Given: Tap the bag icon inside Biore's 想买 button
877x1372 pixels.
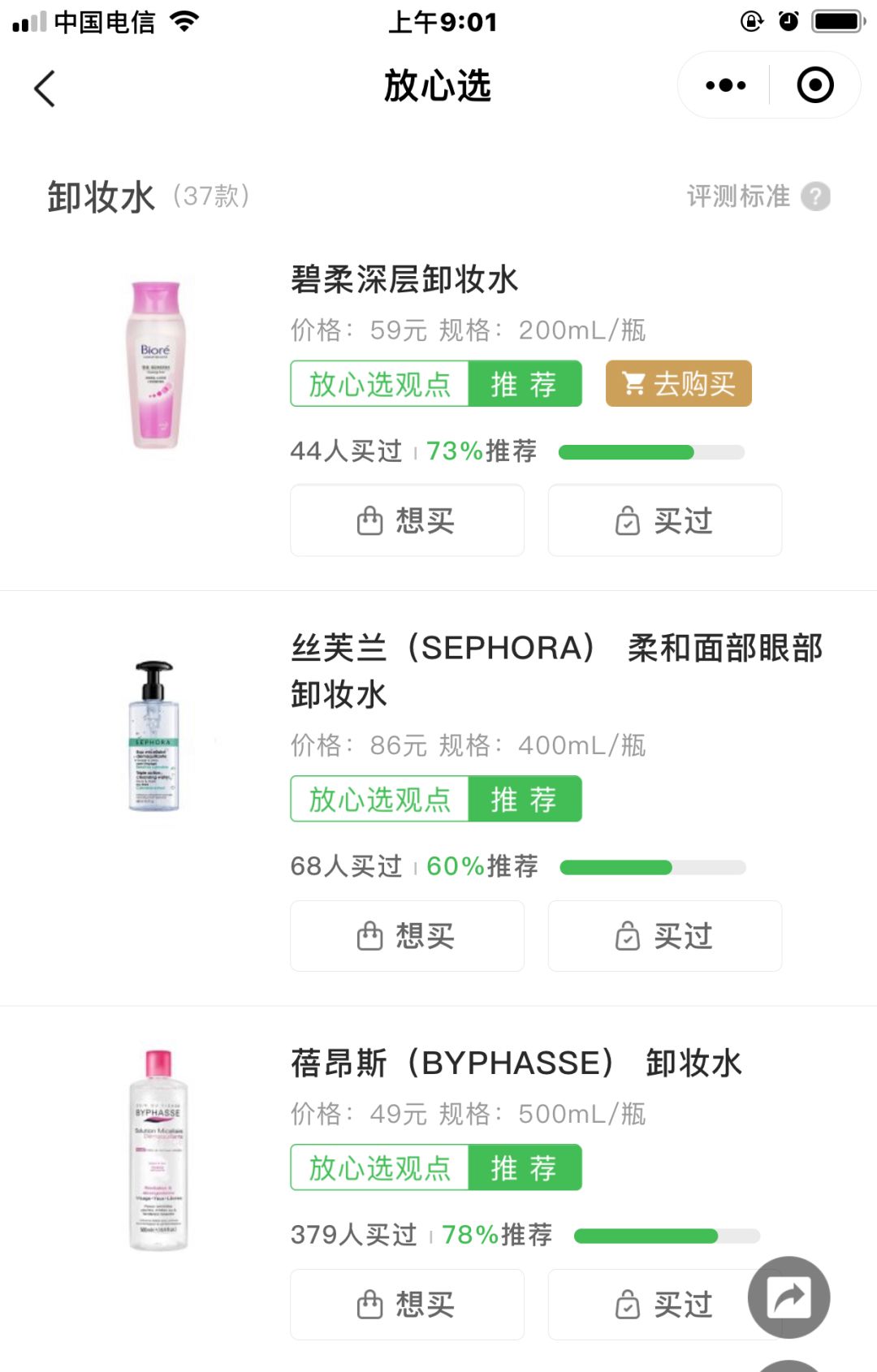Looking at the screenshot, I should click(x=370, y=520).
